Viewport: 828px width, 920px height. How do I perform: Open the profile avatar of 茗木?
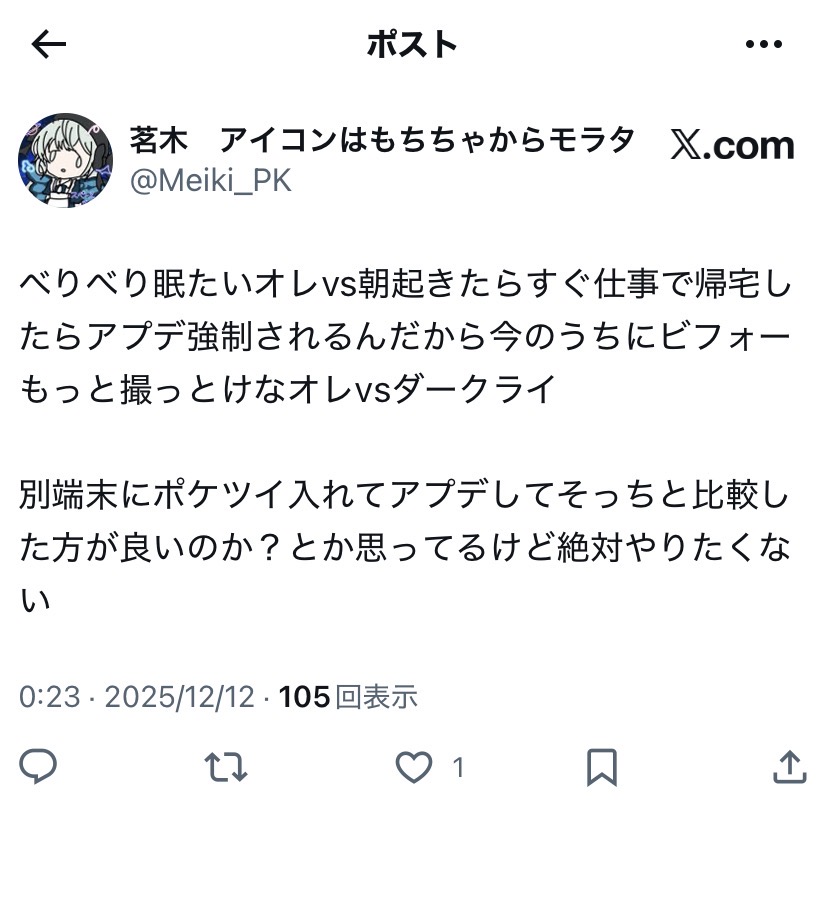[66, 160]
